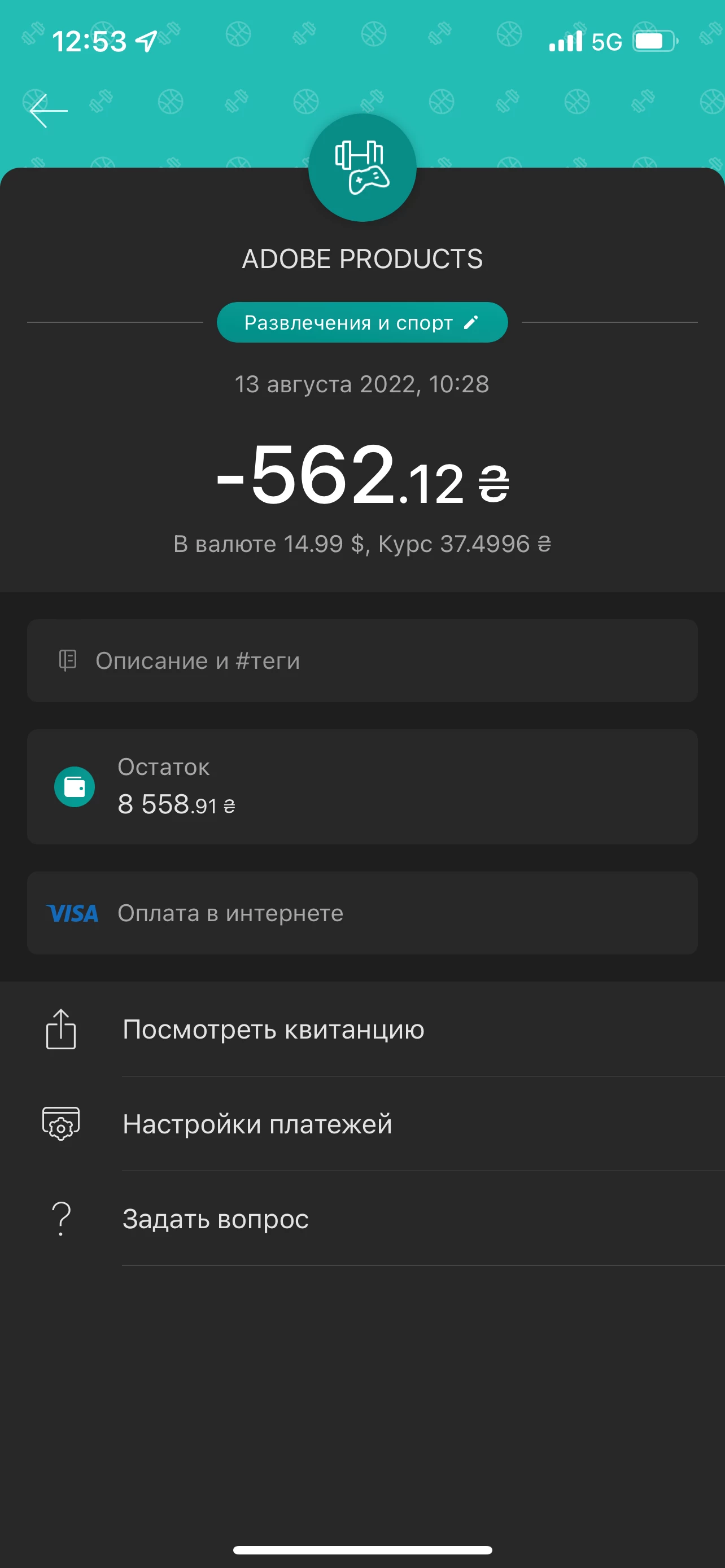
Task: Open 'Посмотреть квитанцию' receipt
Action: point(273,1030)
